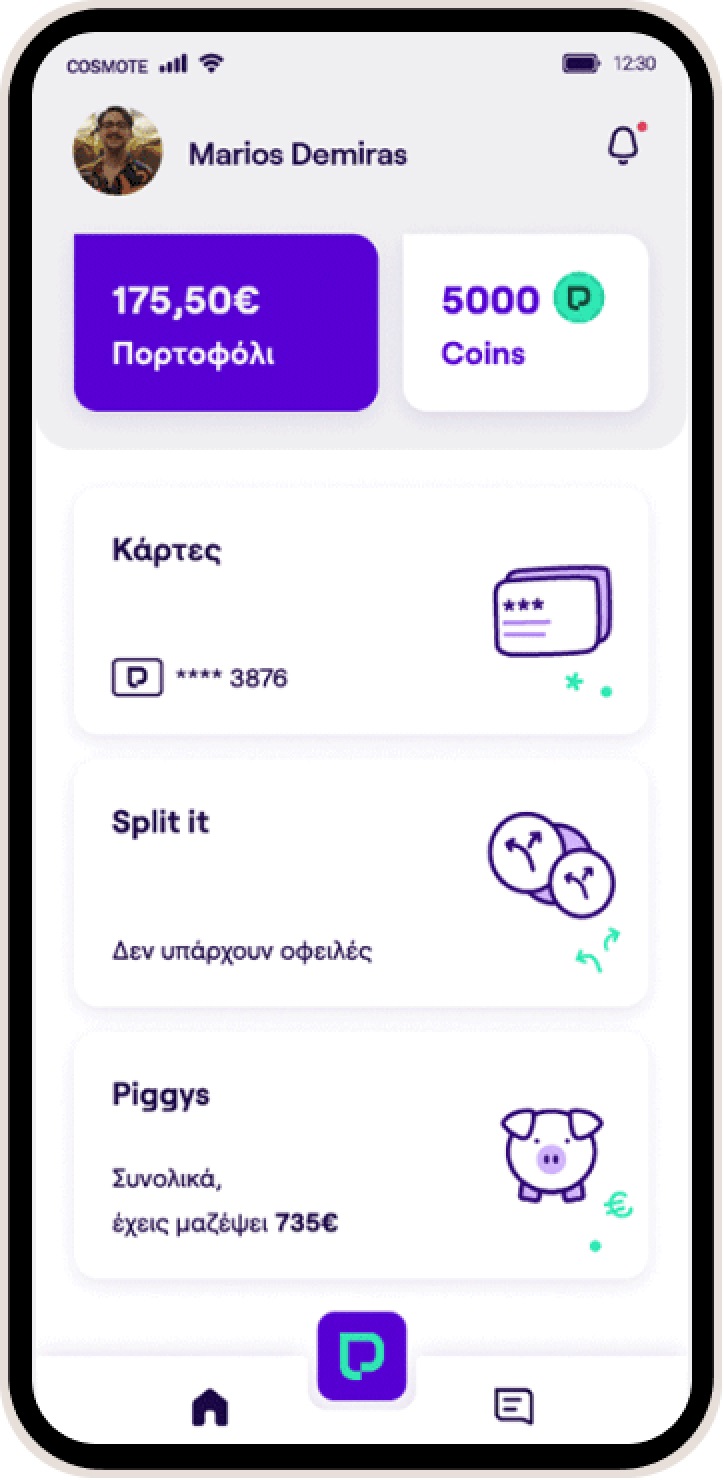The height and width of the screenshot is (1480, 724).
Task: Open the Piggys savings card
Action: [361, 1155]
